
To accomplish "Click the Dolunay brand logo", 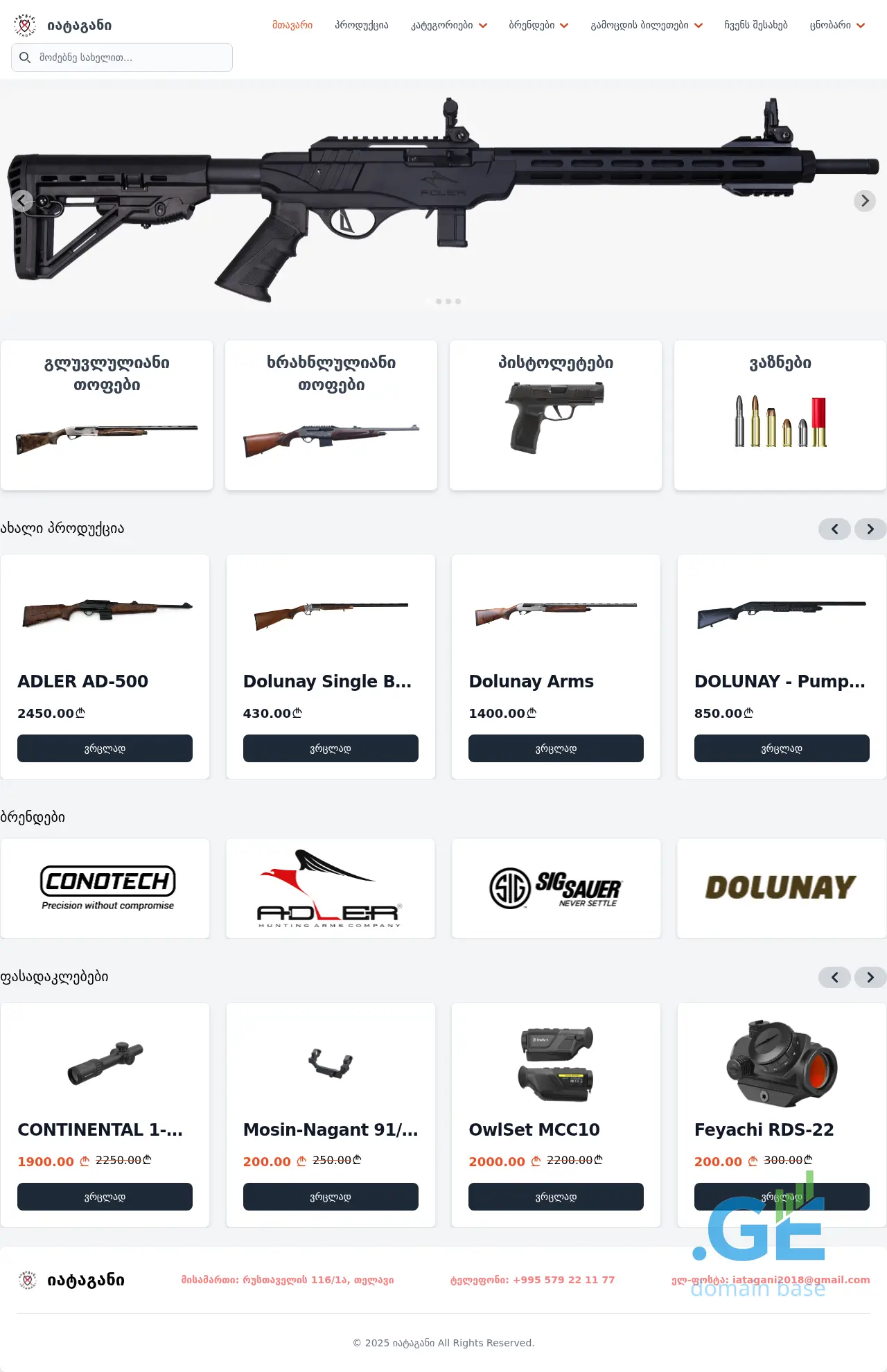I will pos(781,888).
